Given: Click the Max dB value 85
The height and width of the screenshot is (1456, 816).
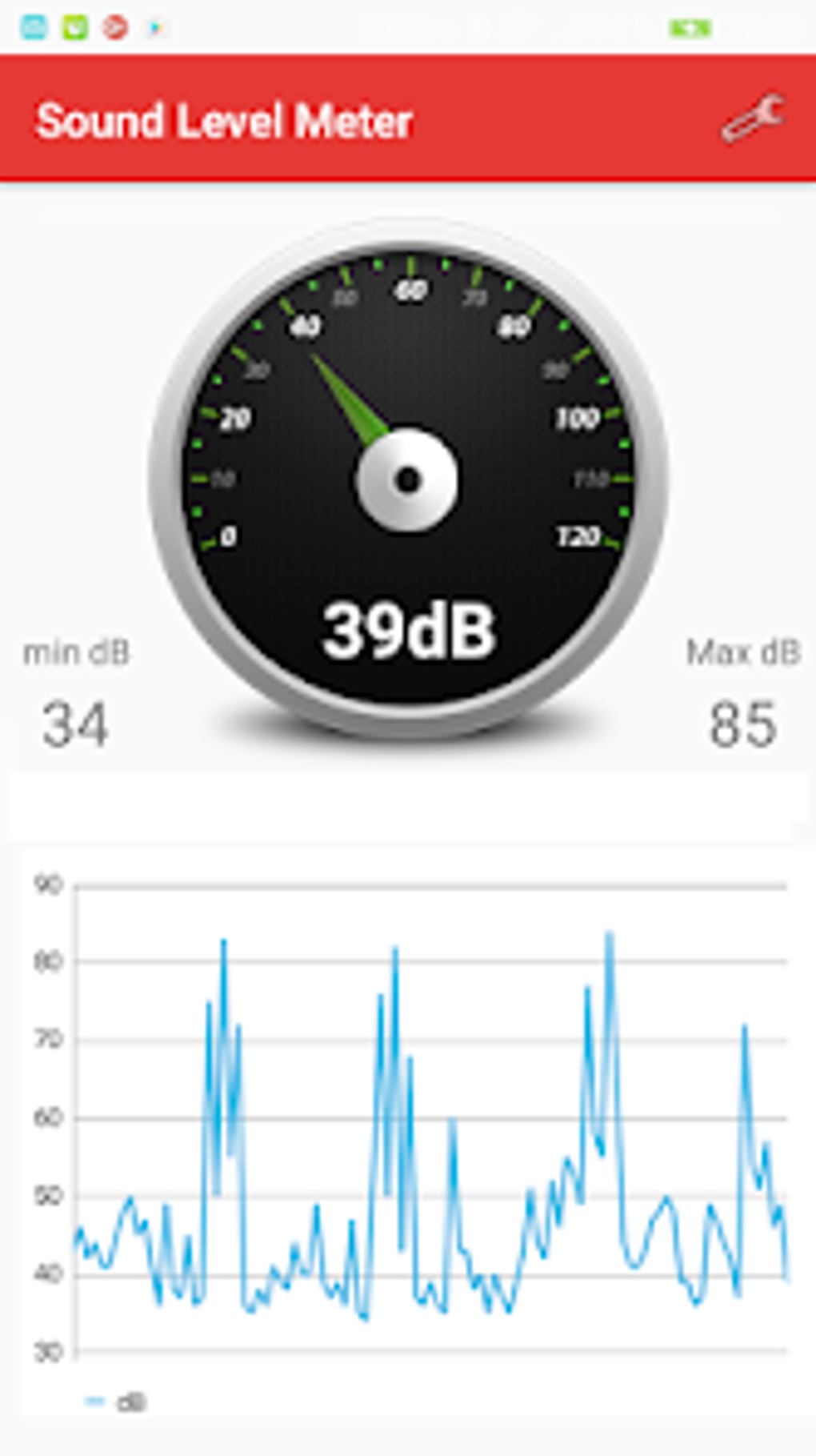Looking at the screenshot, I should click(x=745, y=725).
